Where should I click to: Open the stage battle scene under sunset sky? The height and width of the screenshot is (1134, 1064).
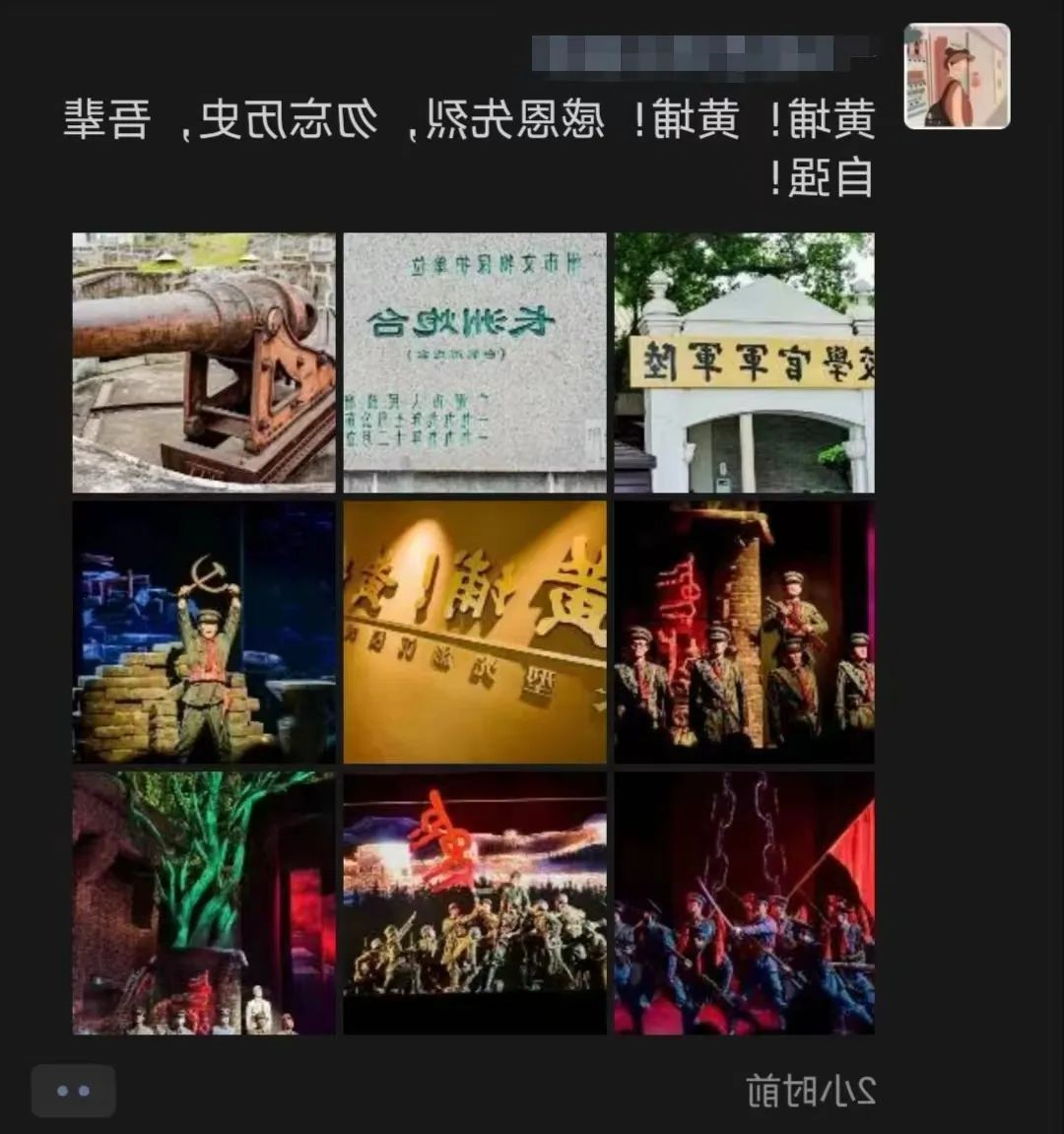[x=474, y=902]
